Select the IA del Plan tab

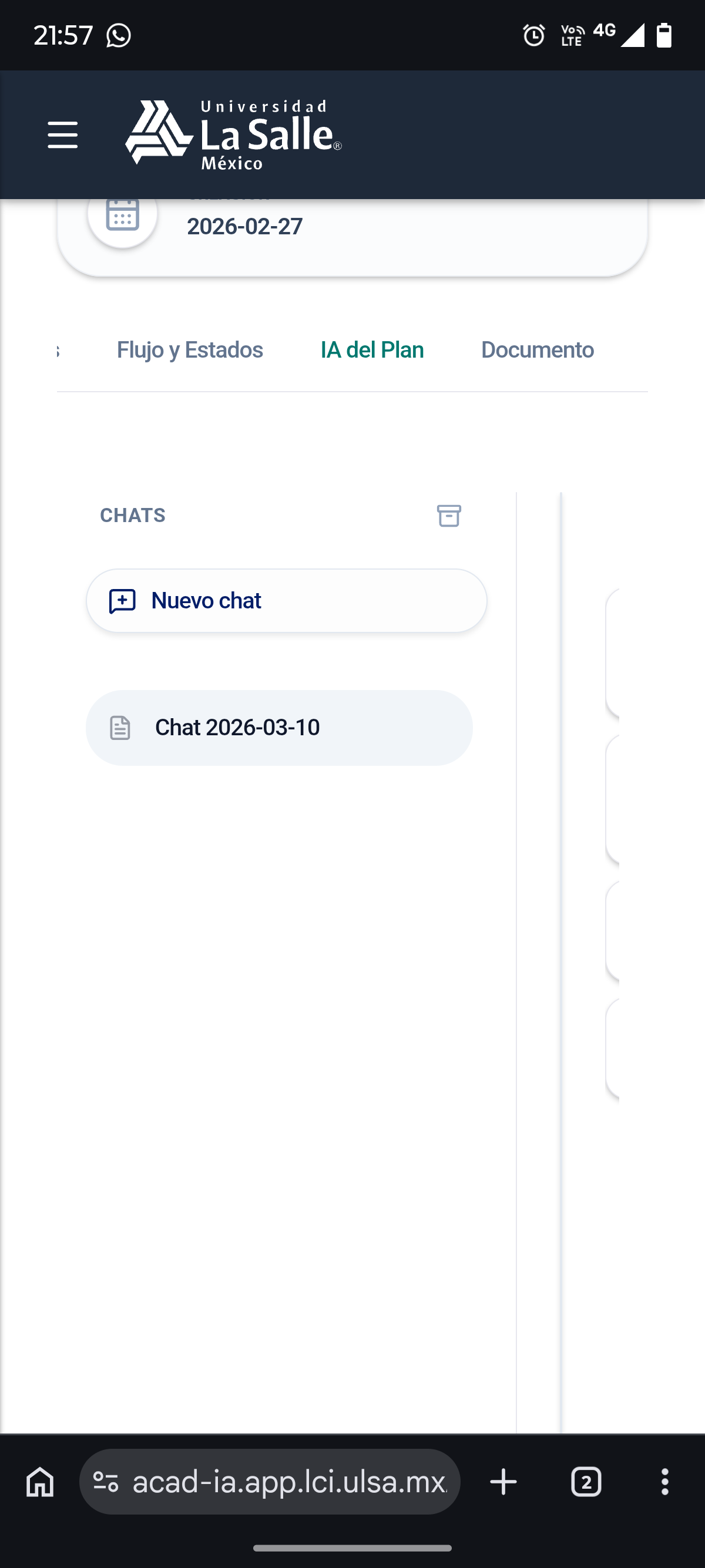pos(372,350)
